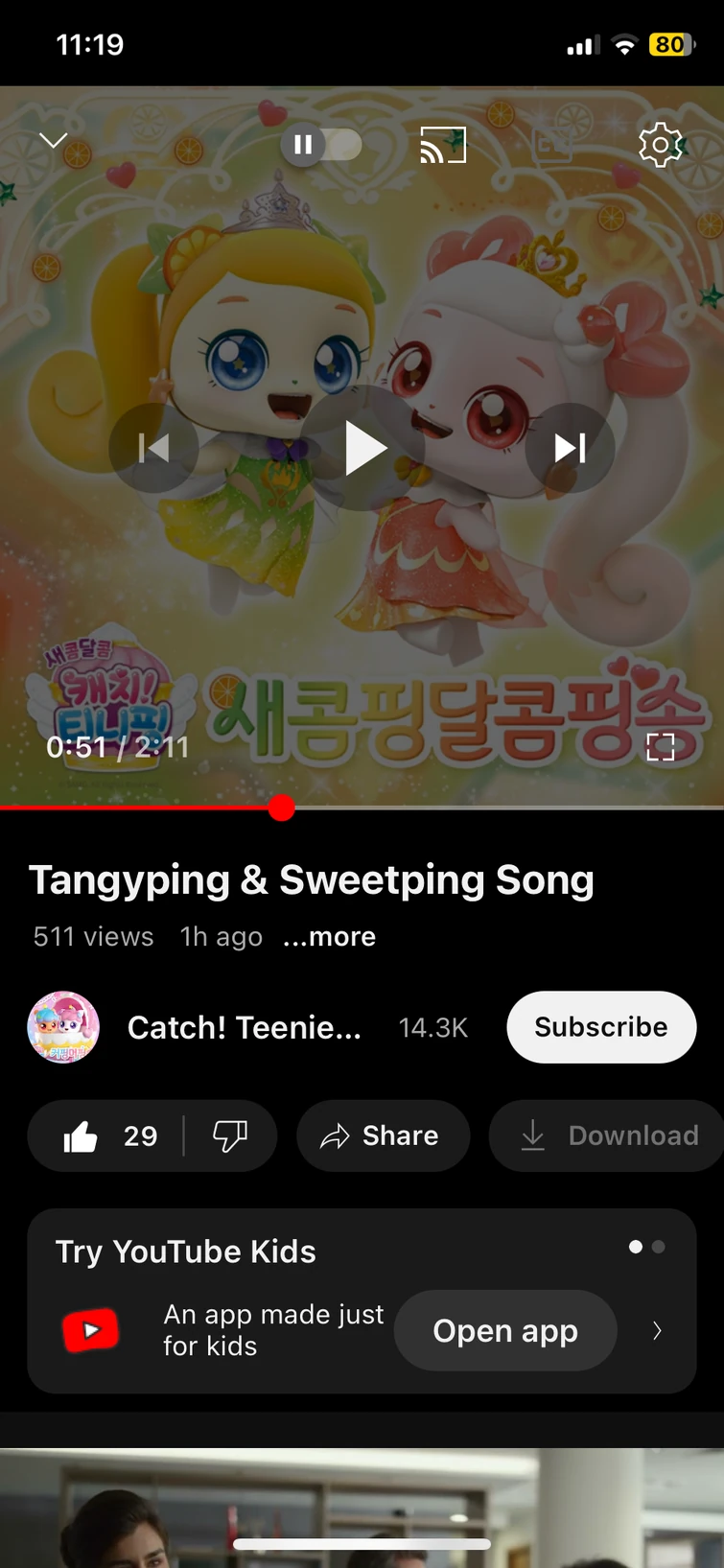The height and width of the screenshot is (1568, 724).
Task: Enter picture-in-picture mode
Action: [553, 145]
